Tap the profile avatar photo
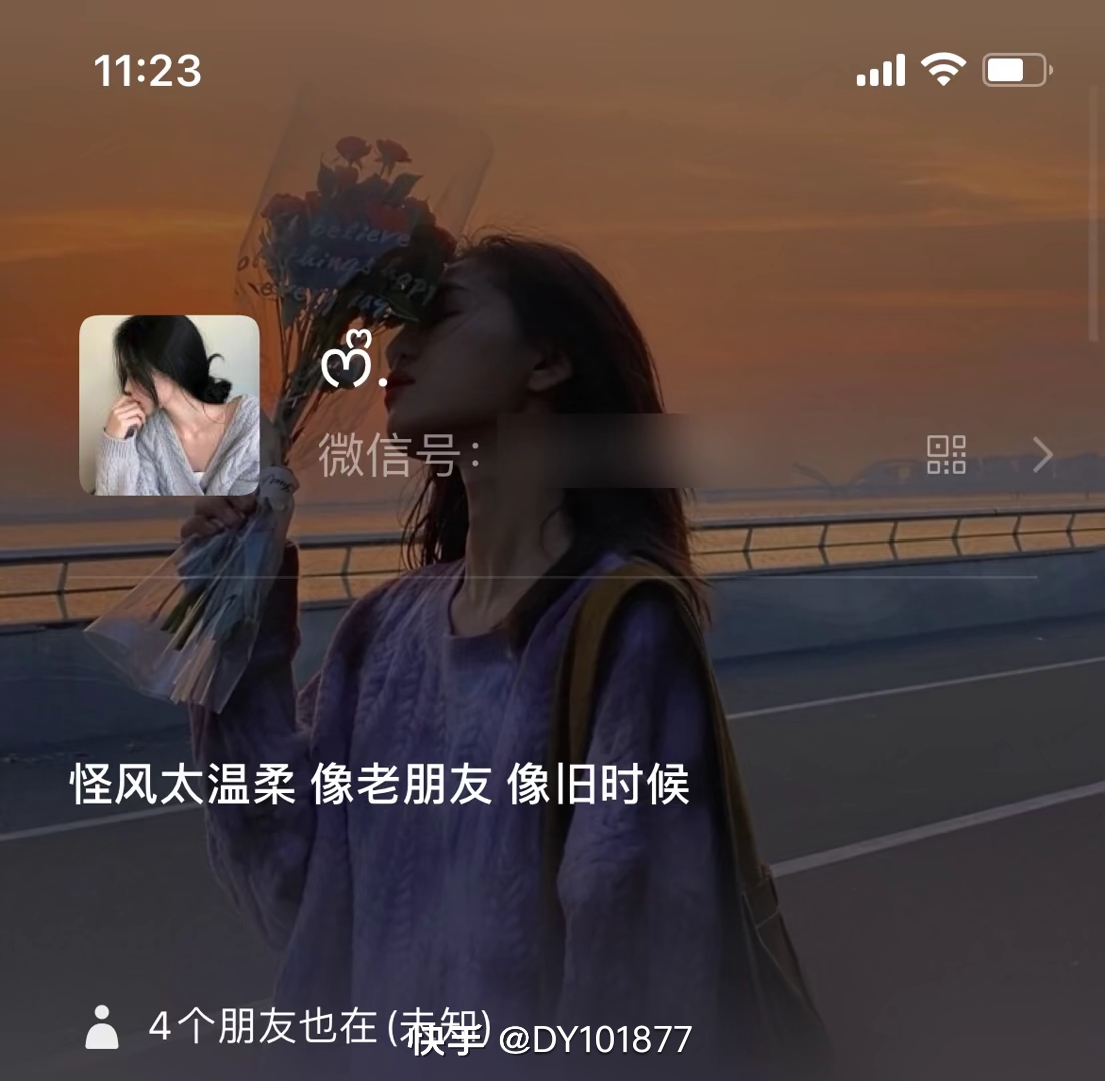The height and width of the screenshot is (1081, 1105). tap(169, 405)
